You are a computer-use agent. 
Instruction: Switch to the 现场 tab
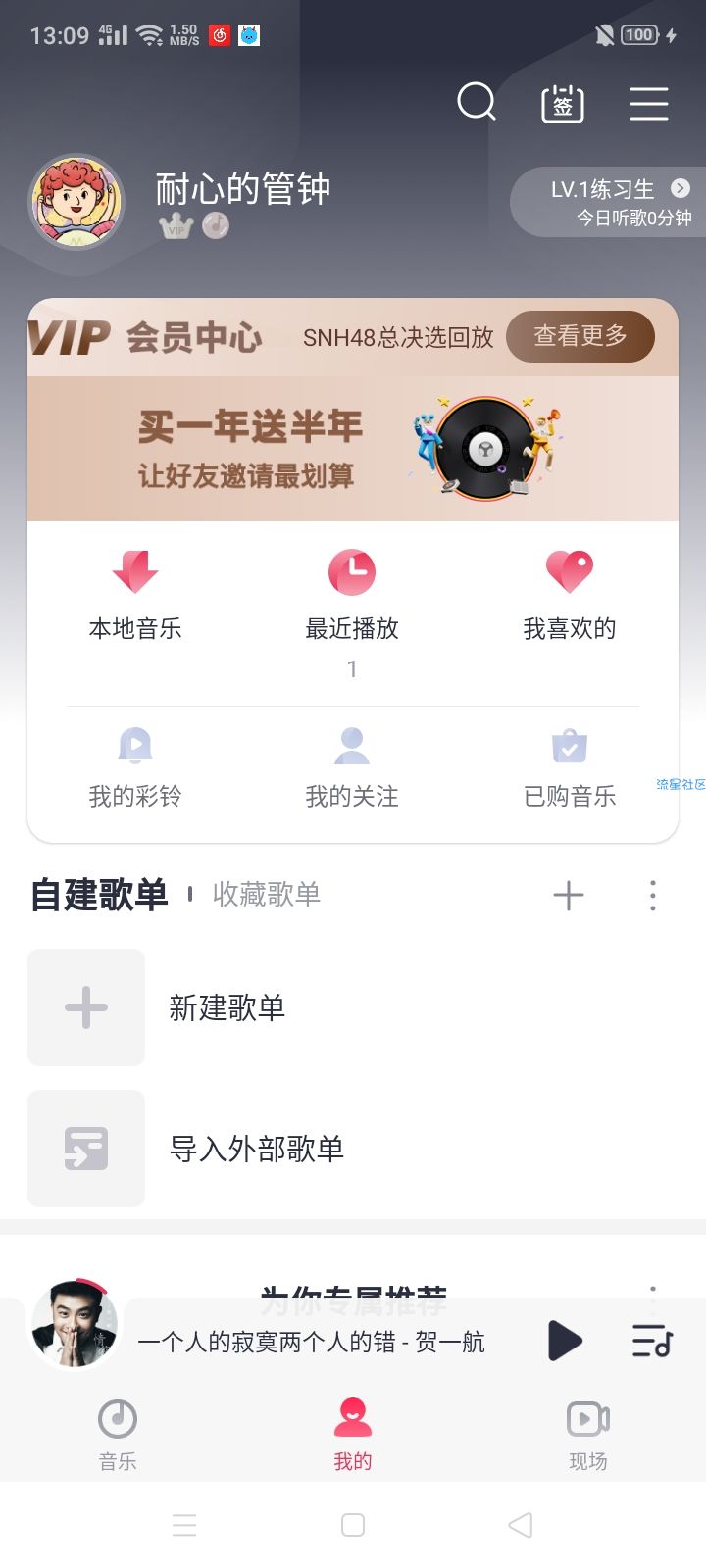(x=588, y=1433)
